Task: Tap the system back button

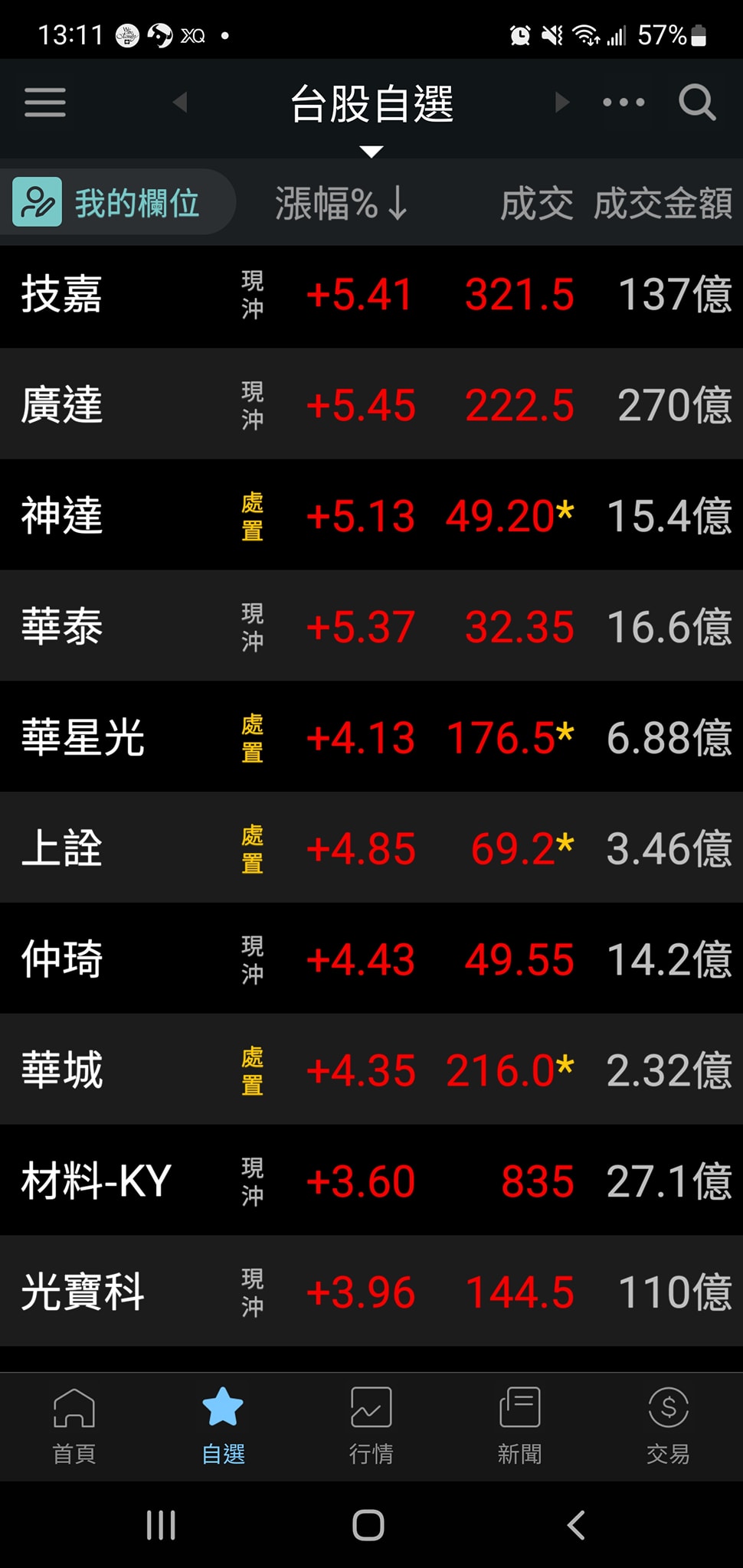Action: pyautogui.click(x=576, y=1525)
